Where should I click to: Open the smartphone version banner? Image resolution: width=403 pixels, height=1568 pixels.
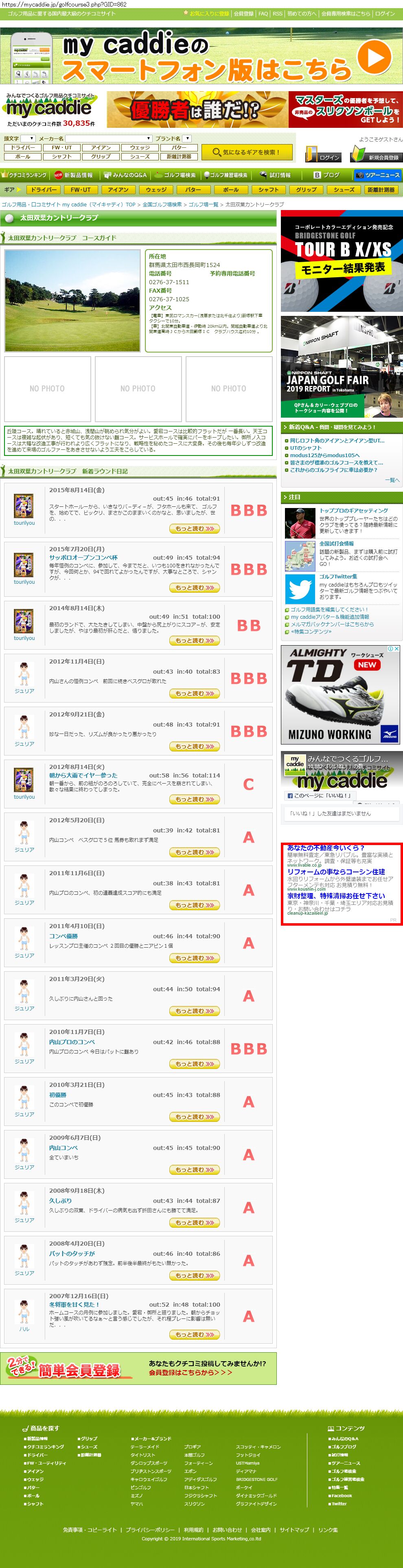click(x=201, y=57)
